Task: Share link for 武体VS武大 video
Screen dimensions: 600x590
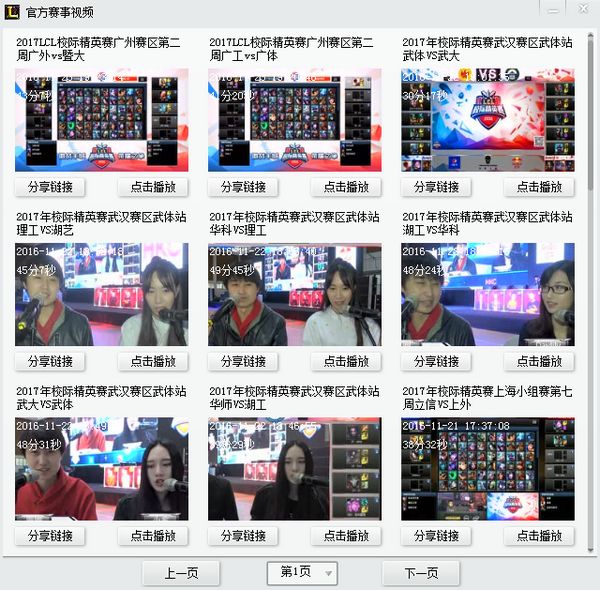Action: (x=436, y=187)
